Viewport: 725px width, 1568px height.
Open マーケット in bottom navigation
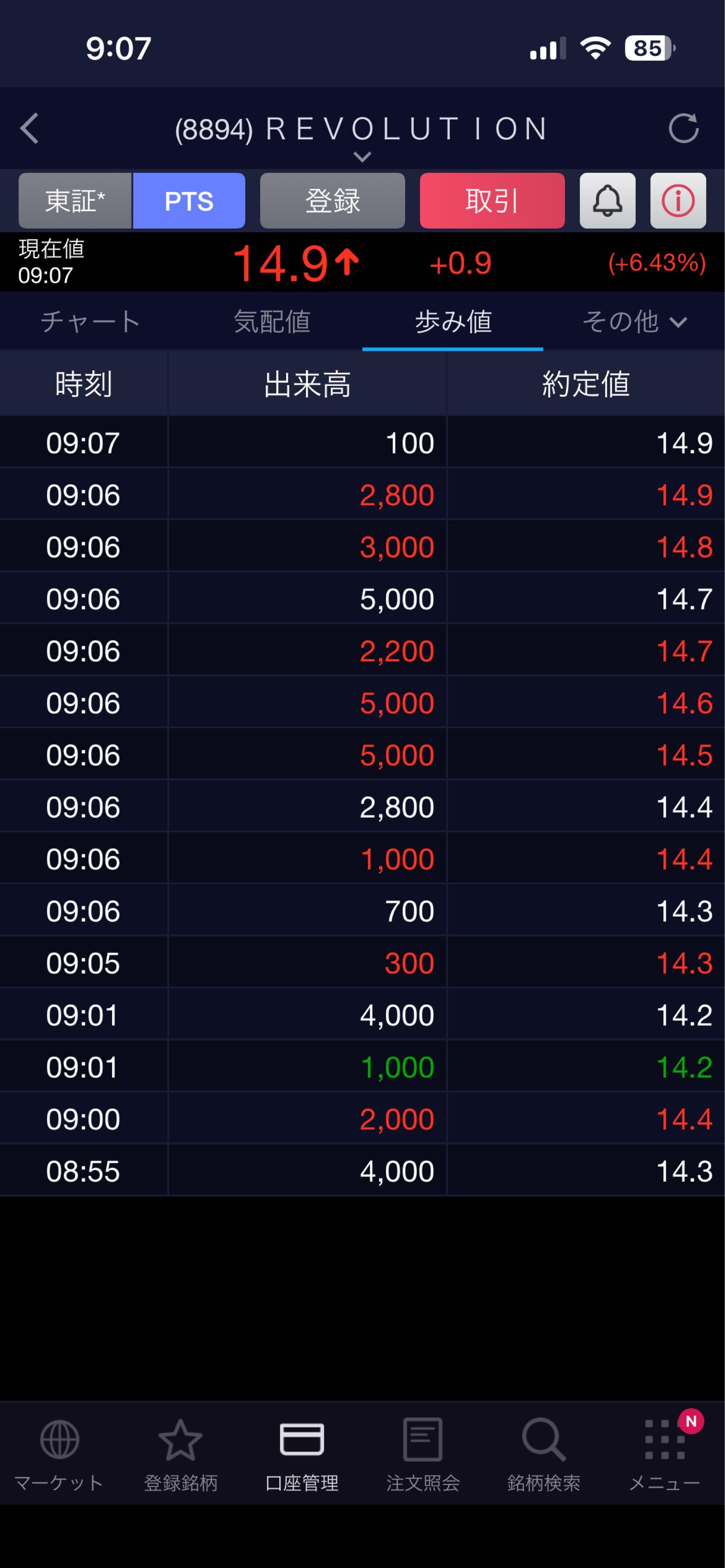(x=59, y=1454)
